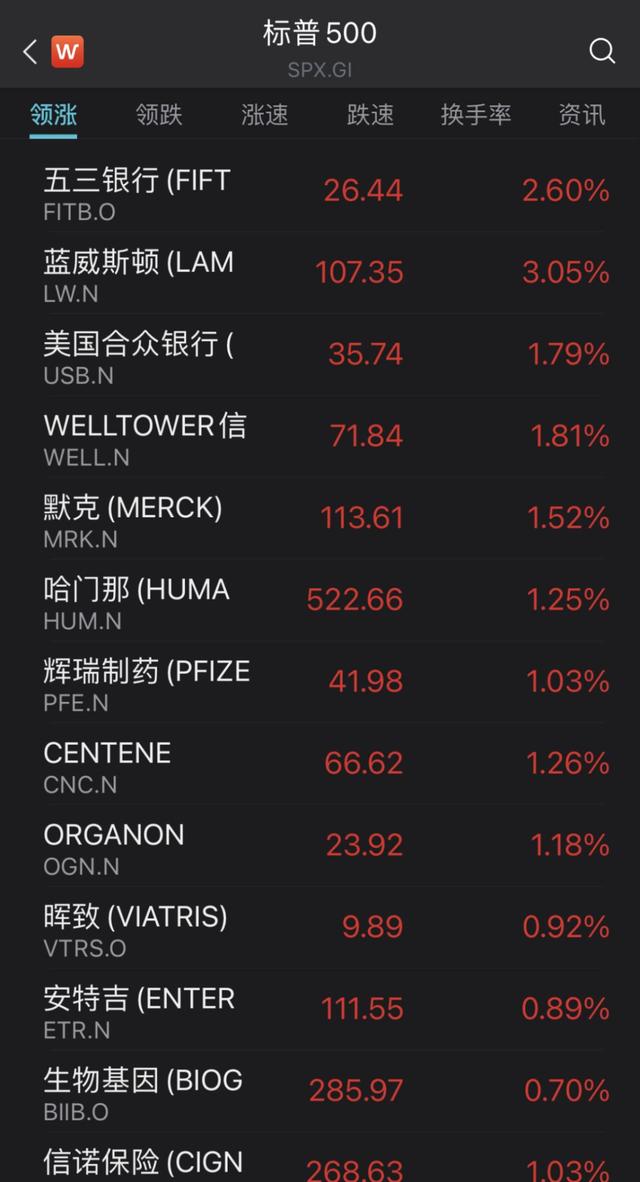Open 晖致 (VIATRIS) VTRS.O row
This screenshot has width=640, height=1182.
pos(320,927)
